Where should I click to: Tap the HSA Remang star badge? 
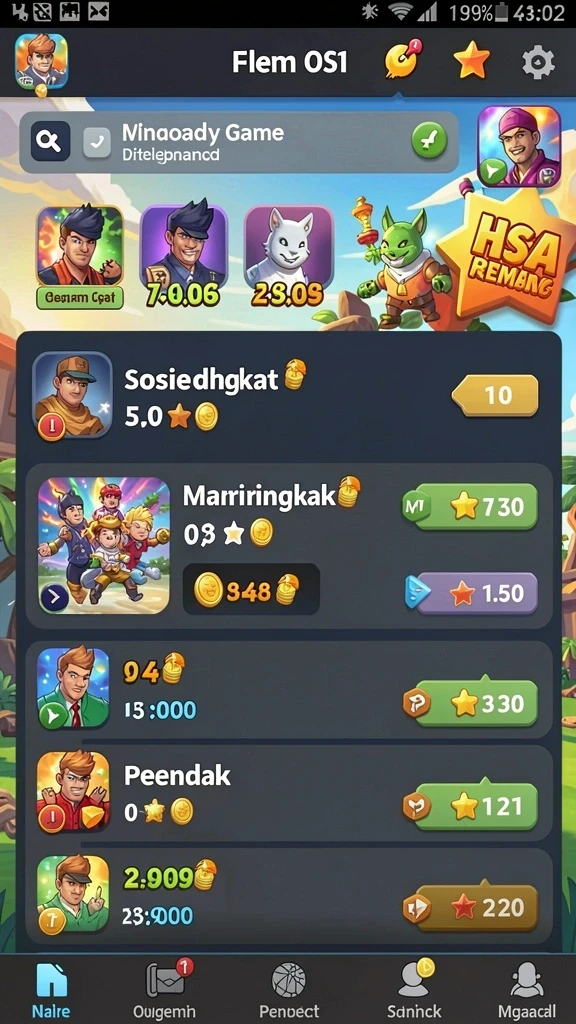pyautogui.click(x=508, y=261)
